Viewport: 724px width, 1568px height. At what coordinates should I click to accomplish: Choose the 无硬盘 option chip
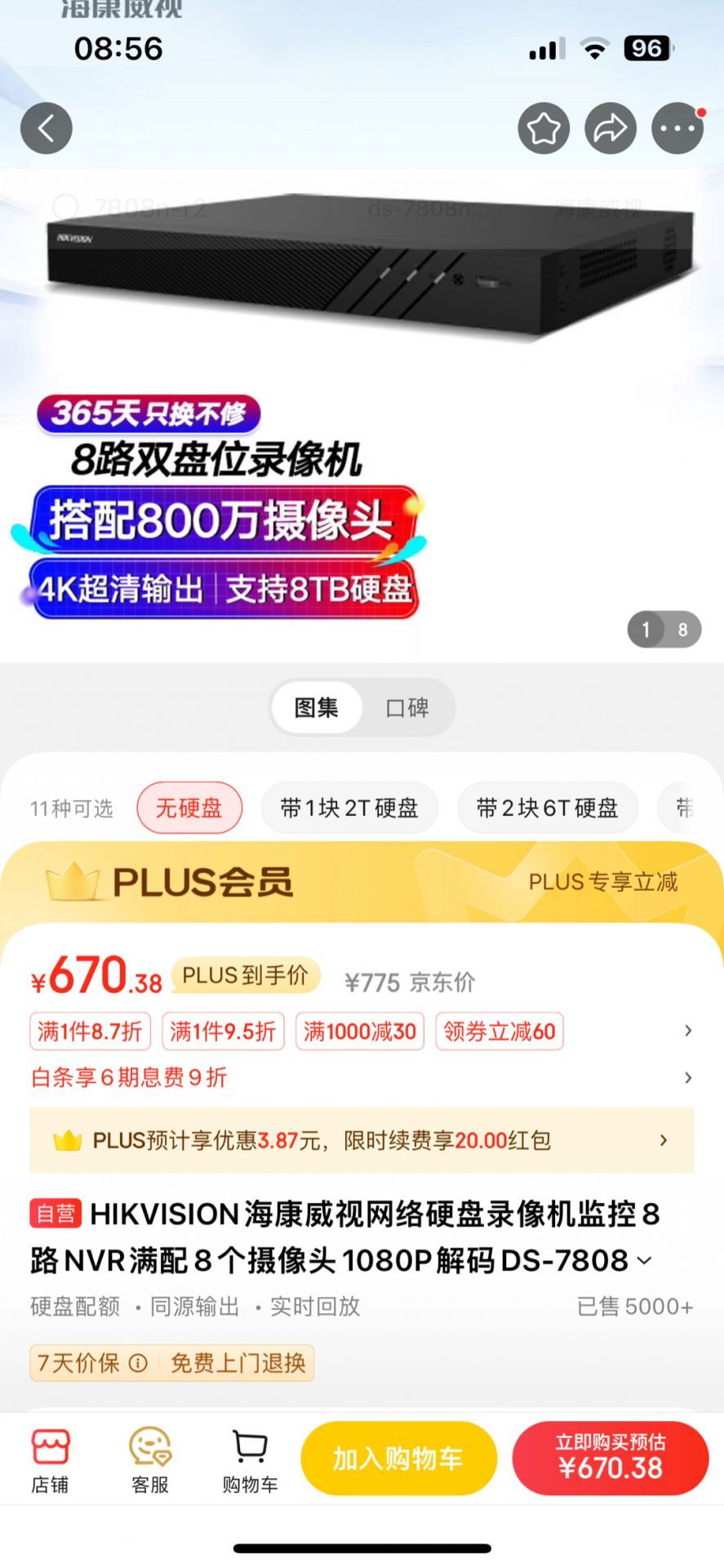point(189,808)
